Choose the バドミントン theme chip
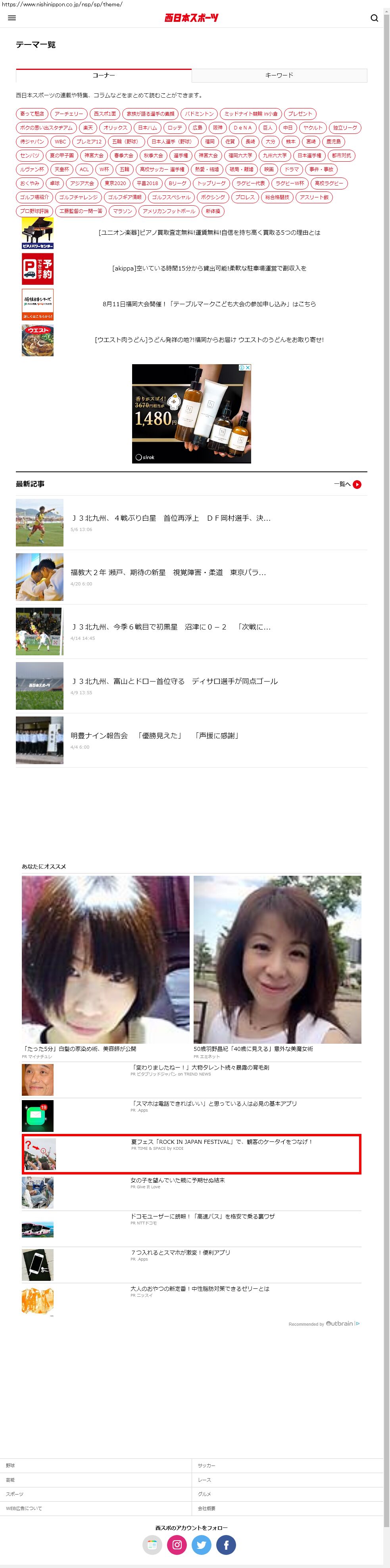Viewport: 390px width, 1568px height. coord(200,114)
